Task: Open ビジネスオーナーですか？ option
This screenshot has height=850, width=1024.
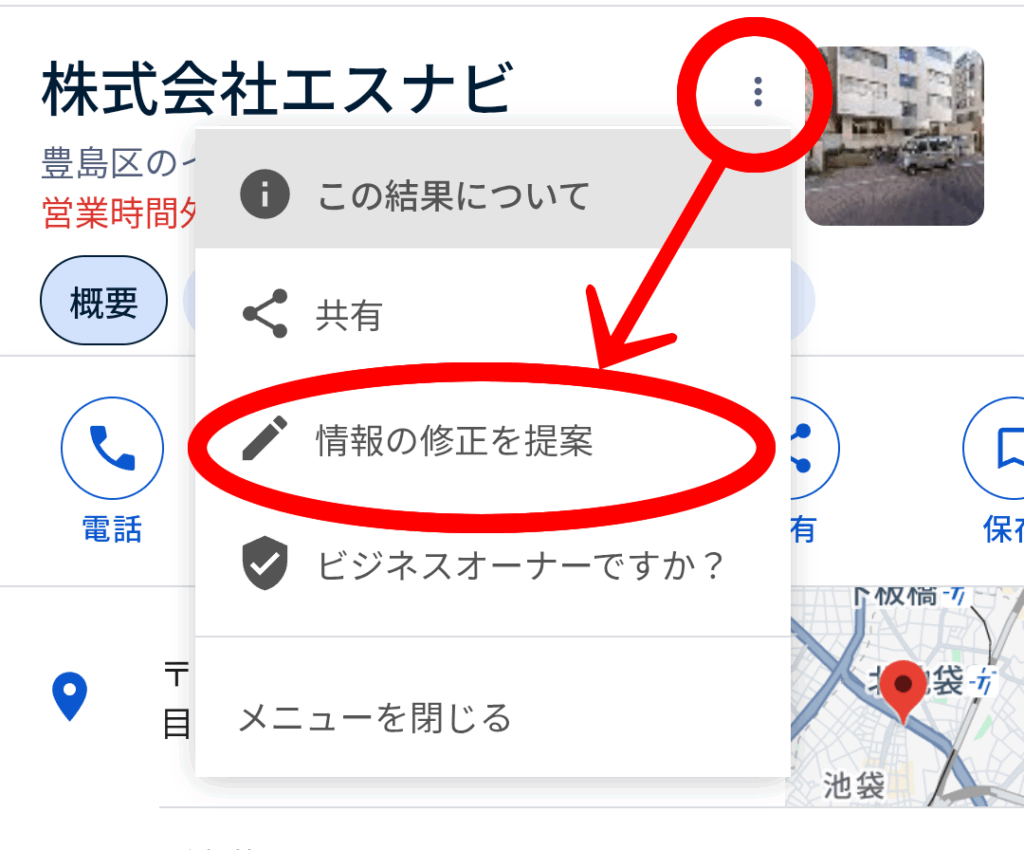Action: click(x=518, y=566)
